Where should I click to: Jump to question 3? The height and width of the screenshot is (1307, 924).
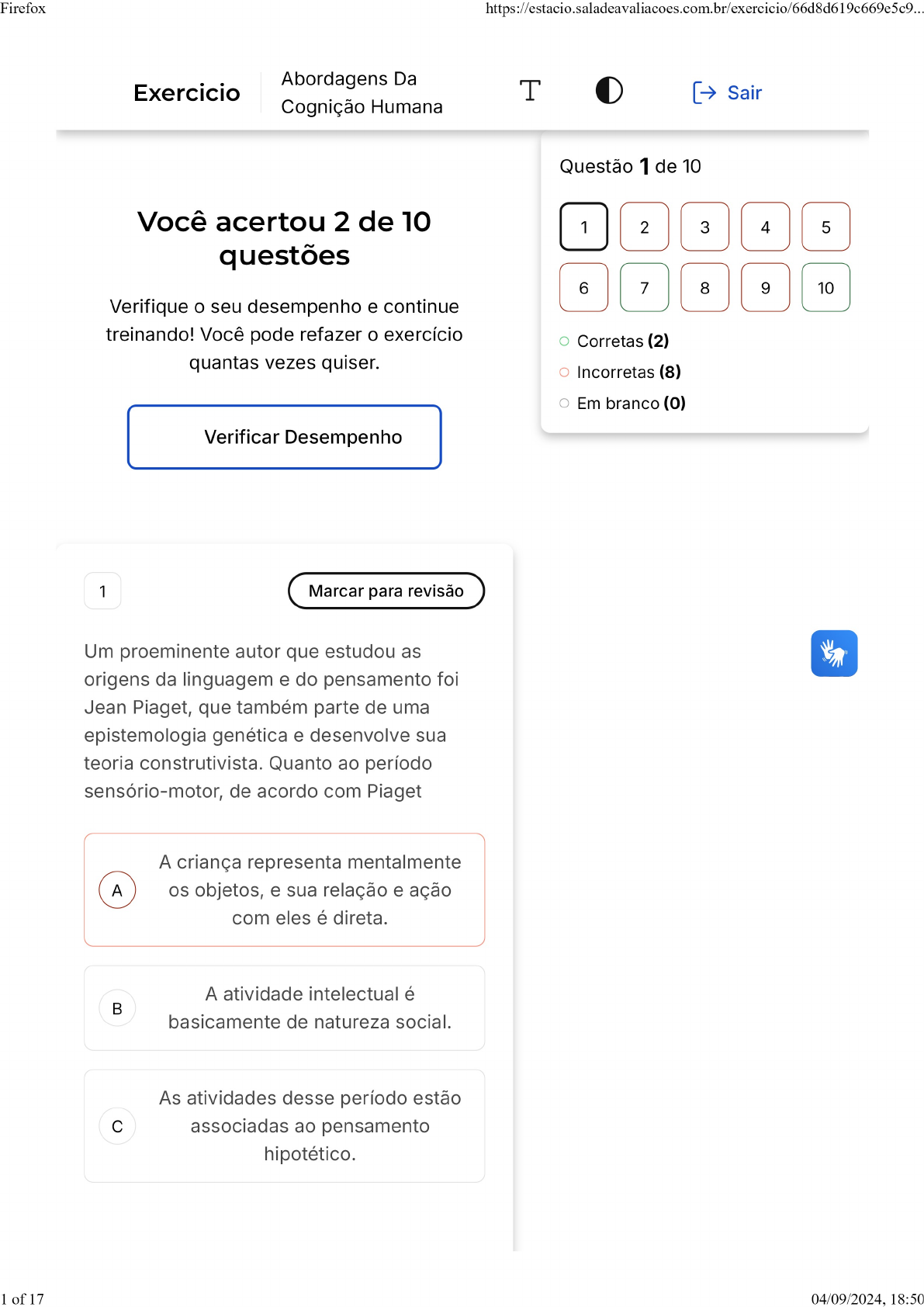704,227
